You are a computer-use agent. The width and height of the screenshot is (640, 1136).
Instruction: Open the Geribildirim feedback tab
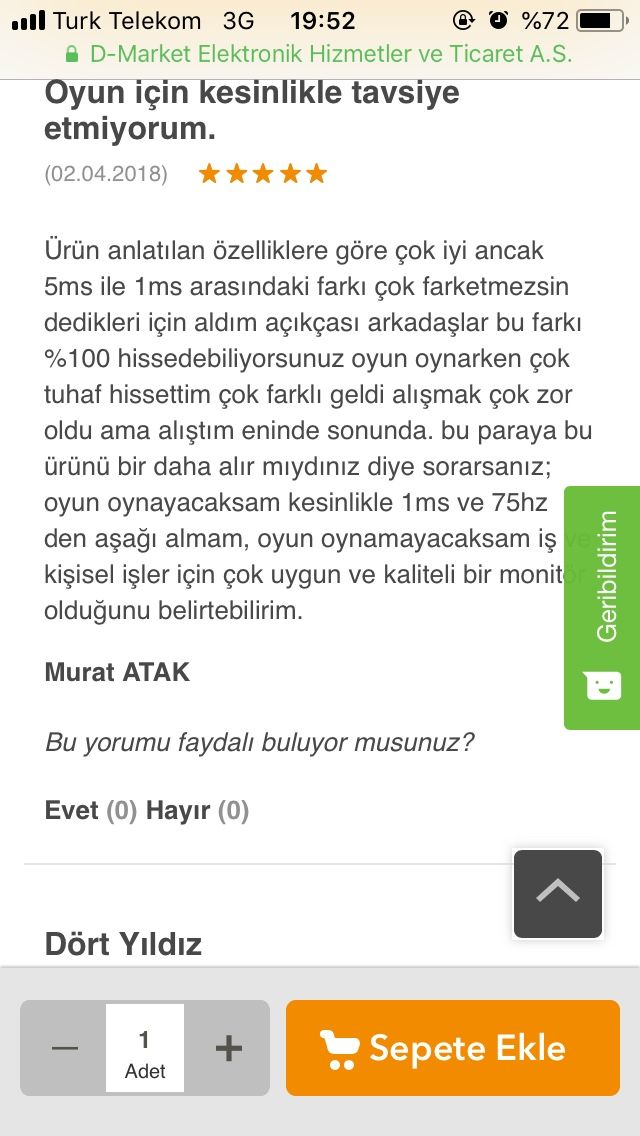click(x=602, y=607)
